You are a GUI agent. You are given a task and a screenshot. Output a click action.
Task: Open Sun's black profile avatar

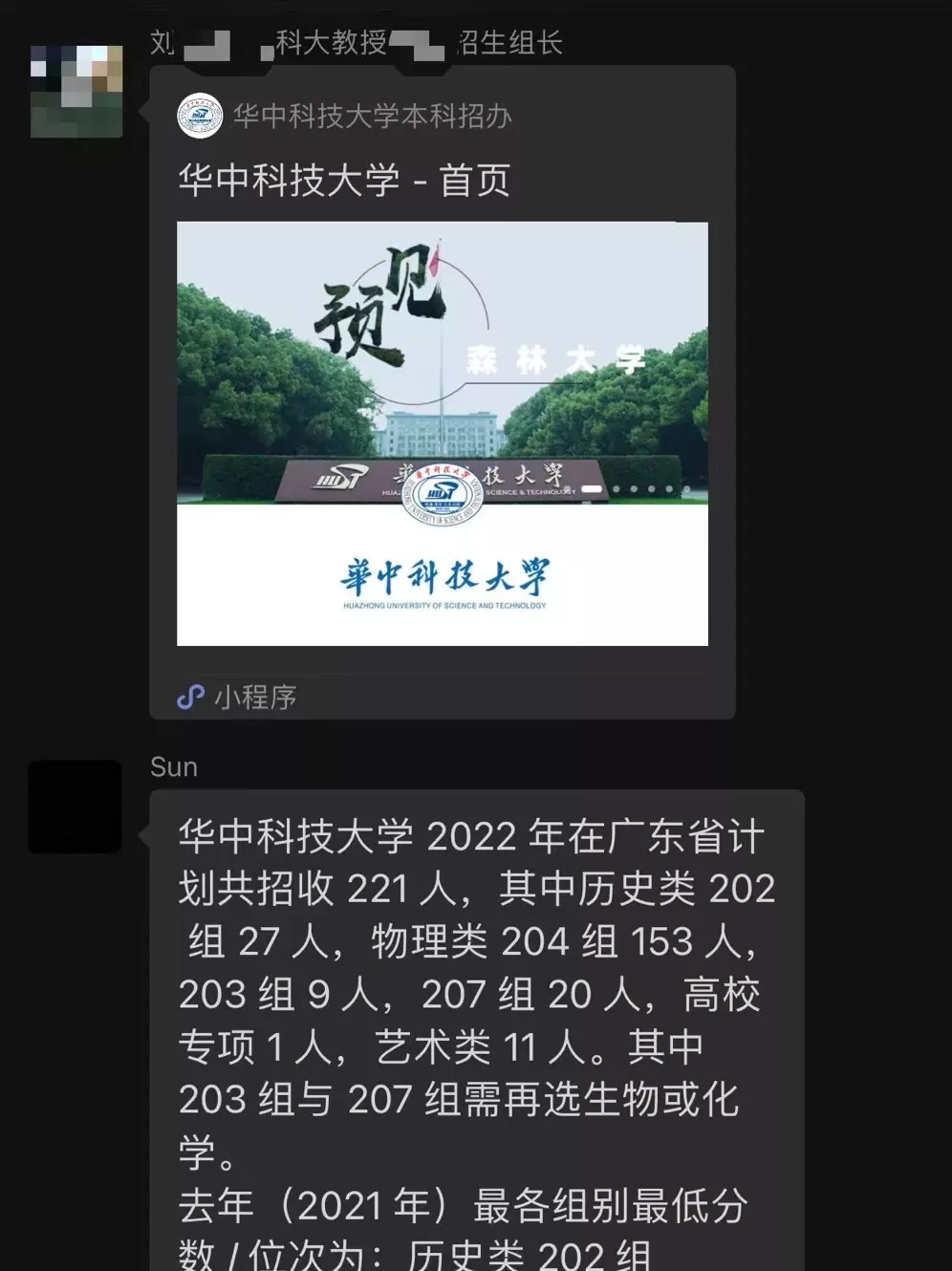tap(75, 806)
